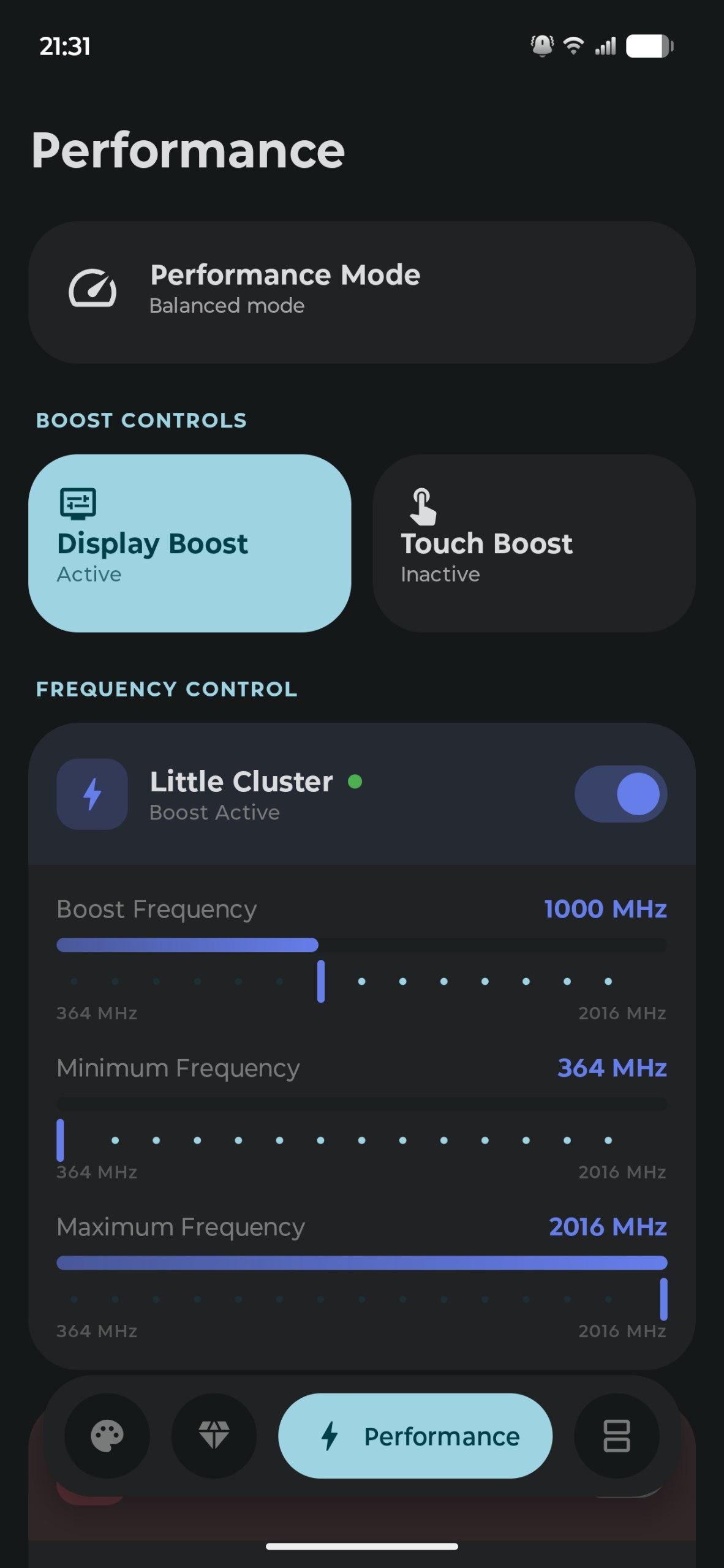Switch to the palette theme tab
The height and width of the screenshot is (1568, 724).
pyautogui.click(x=107, y=1436)
